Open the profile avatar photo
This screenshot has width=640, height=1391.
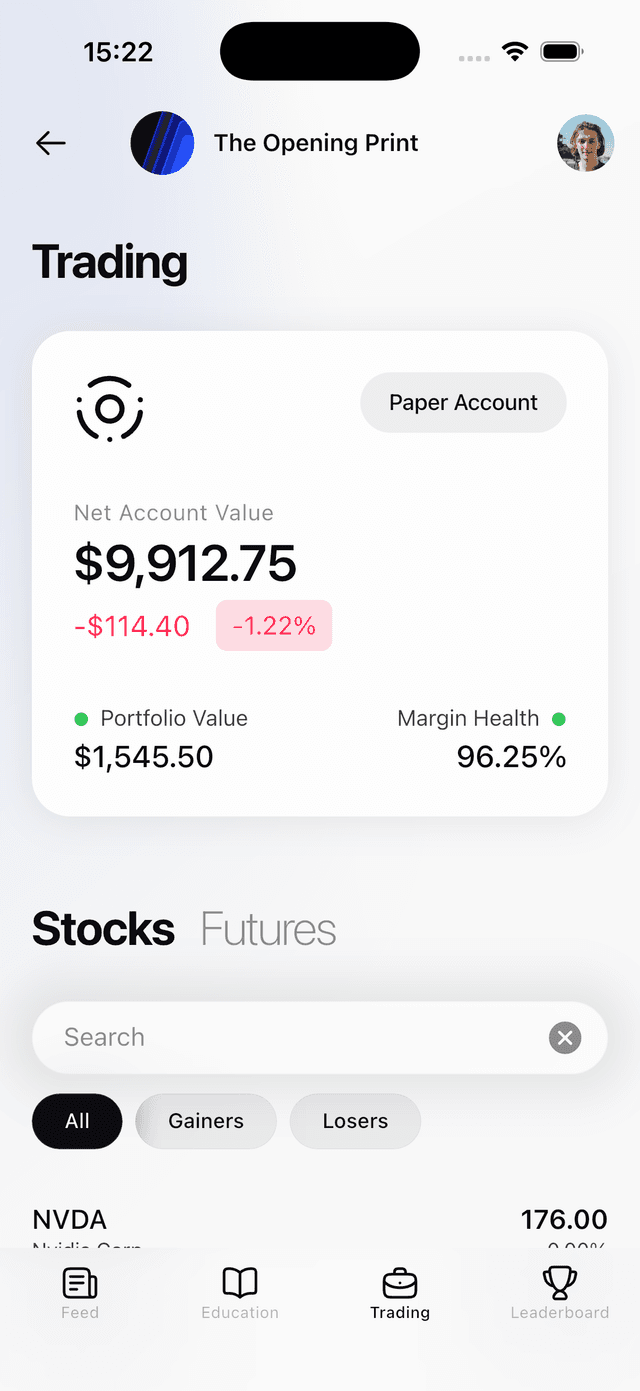pos(585,143)
